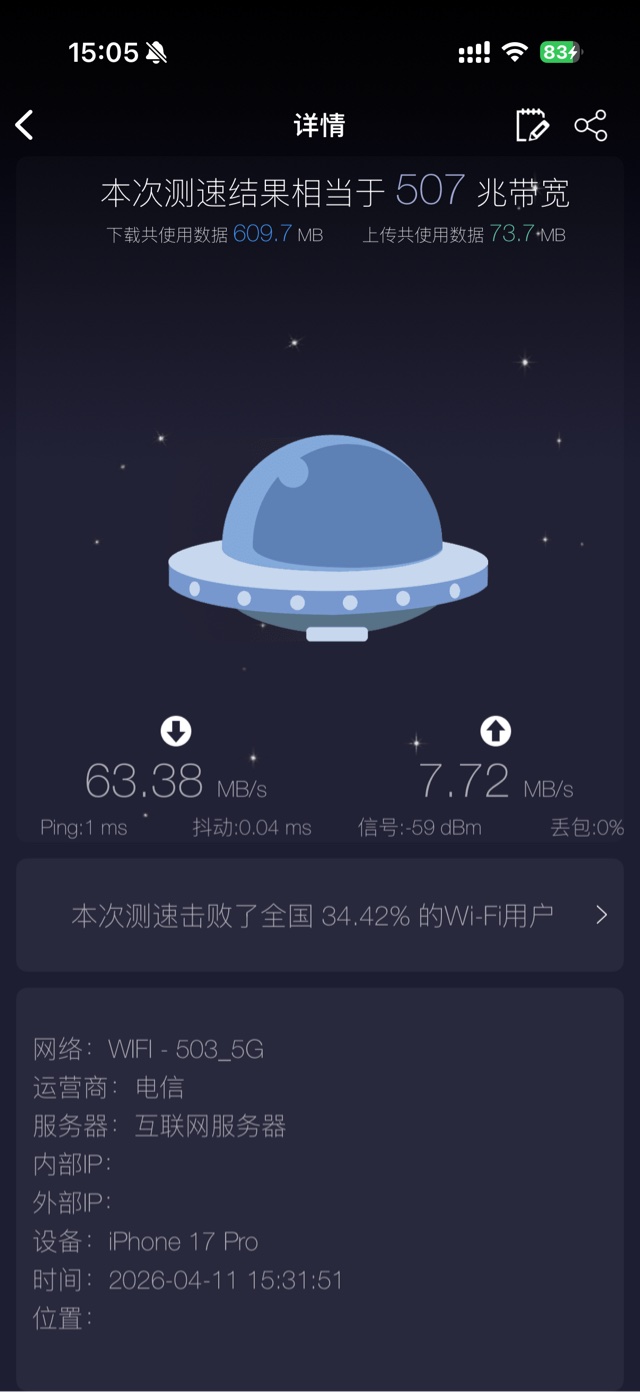This screenshot has width=640, height=1392.
Task: Open the note edit icon
Action: click(x=532, y=125)
